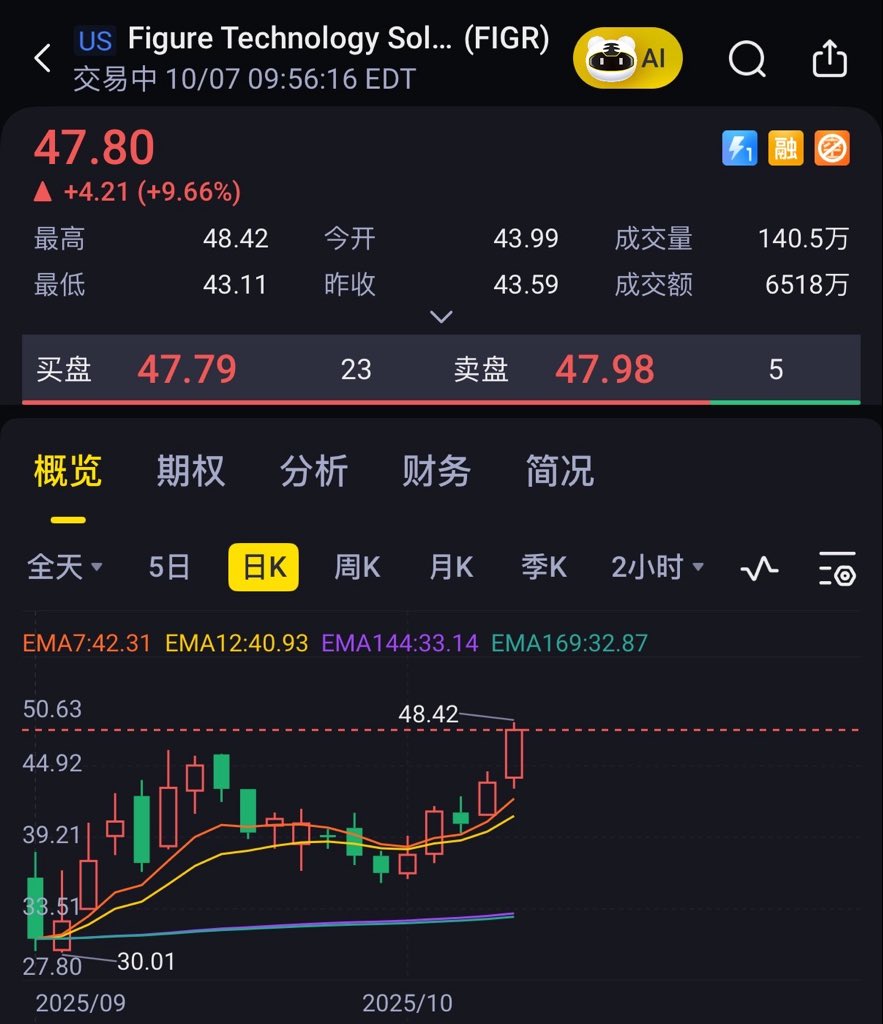View the 财务 tab
The width and height of the screenshot is (883, 1024).
tap(437, 470)
